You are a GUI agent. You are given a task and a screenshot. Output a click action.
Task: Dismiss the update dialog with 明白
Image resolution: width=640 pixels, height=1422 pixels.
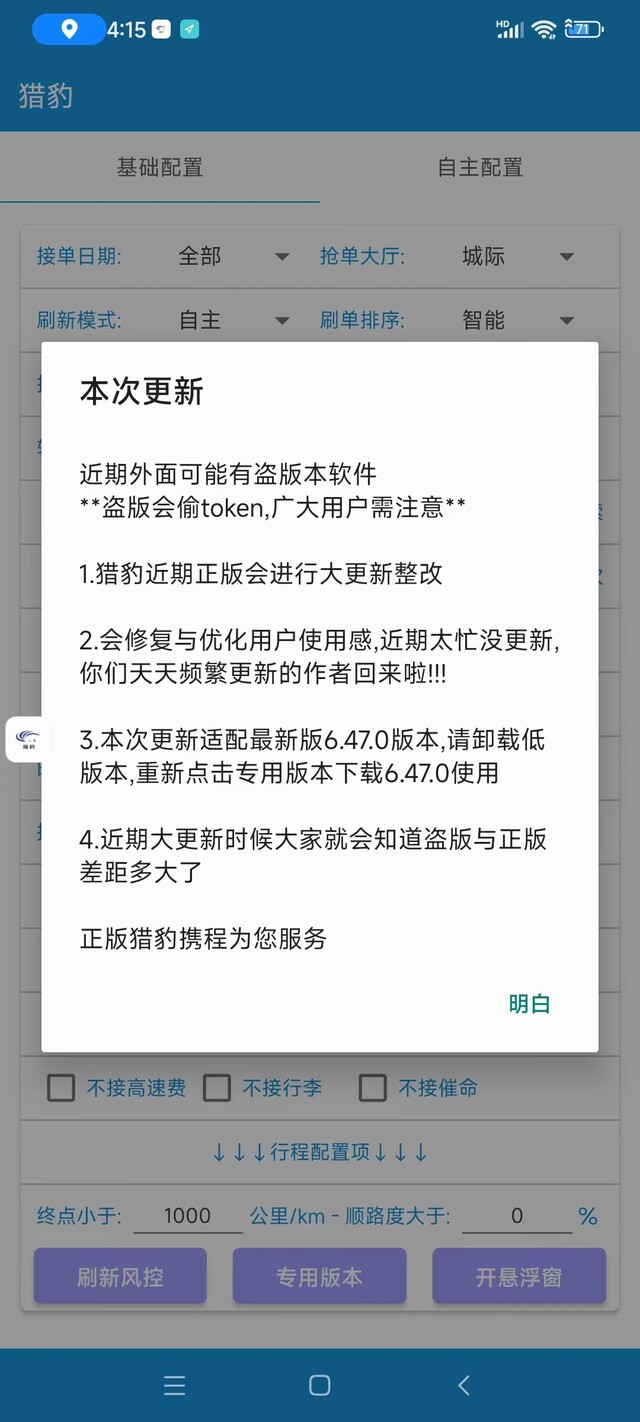[529, 1004]
